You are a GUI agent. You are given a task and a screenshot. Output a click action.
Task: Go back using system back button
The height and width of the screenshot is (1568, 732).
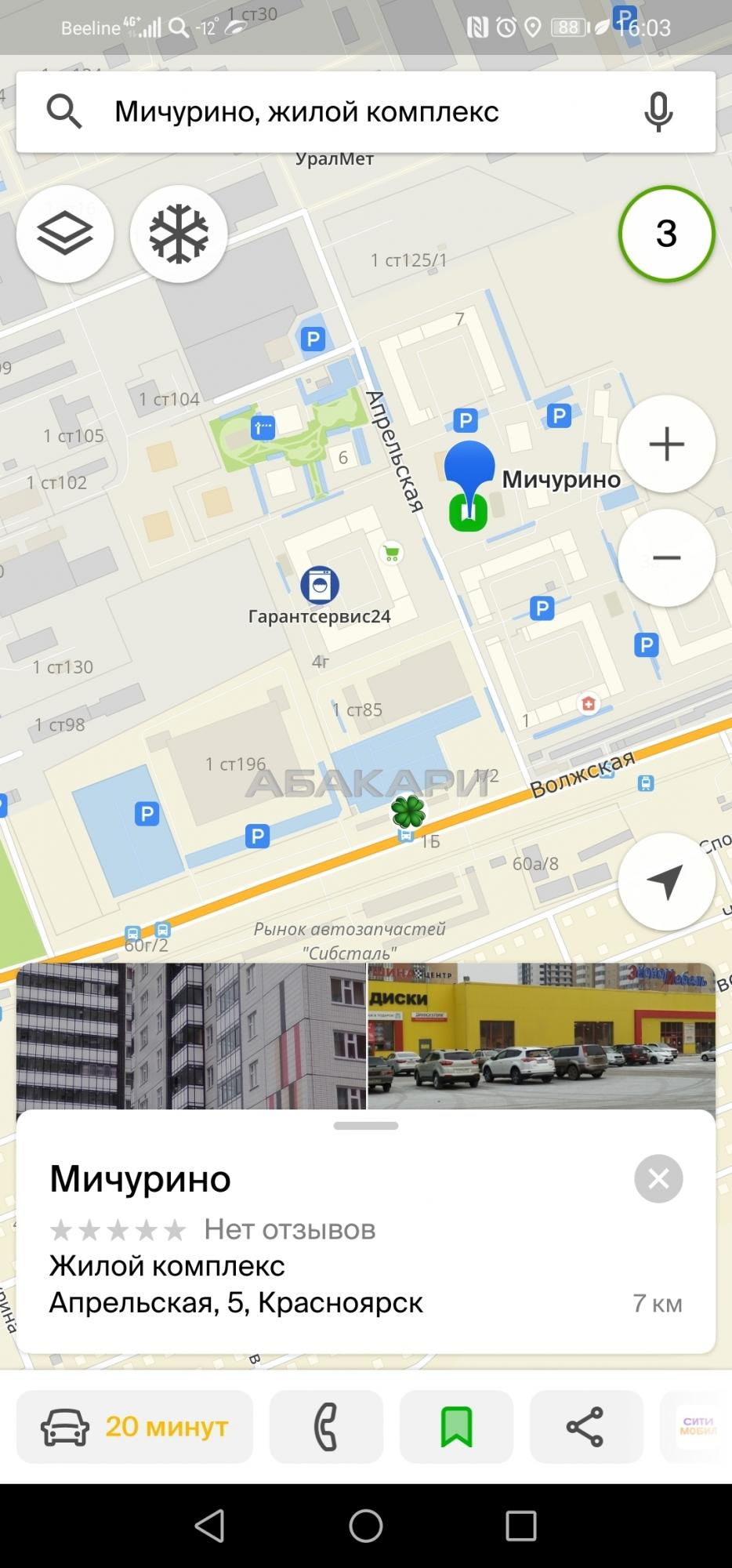[209, 1526]
